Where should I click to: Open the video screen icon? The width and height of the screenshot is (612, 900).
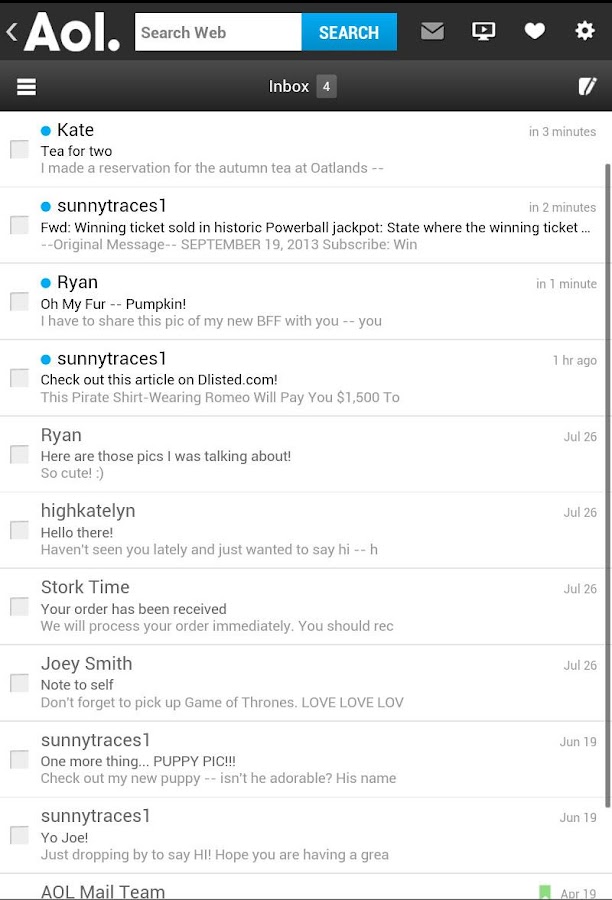pos(483,31)
